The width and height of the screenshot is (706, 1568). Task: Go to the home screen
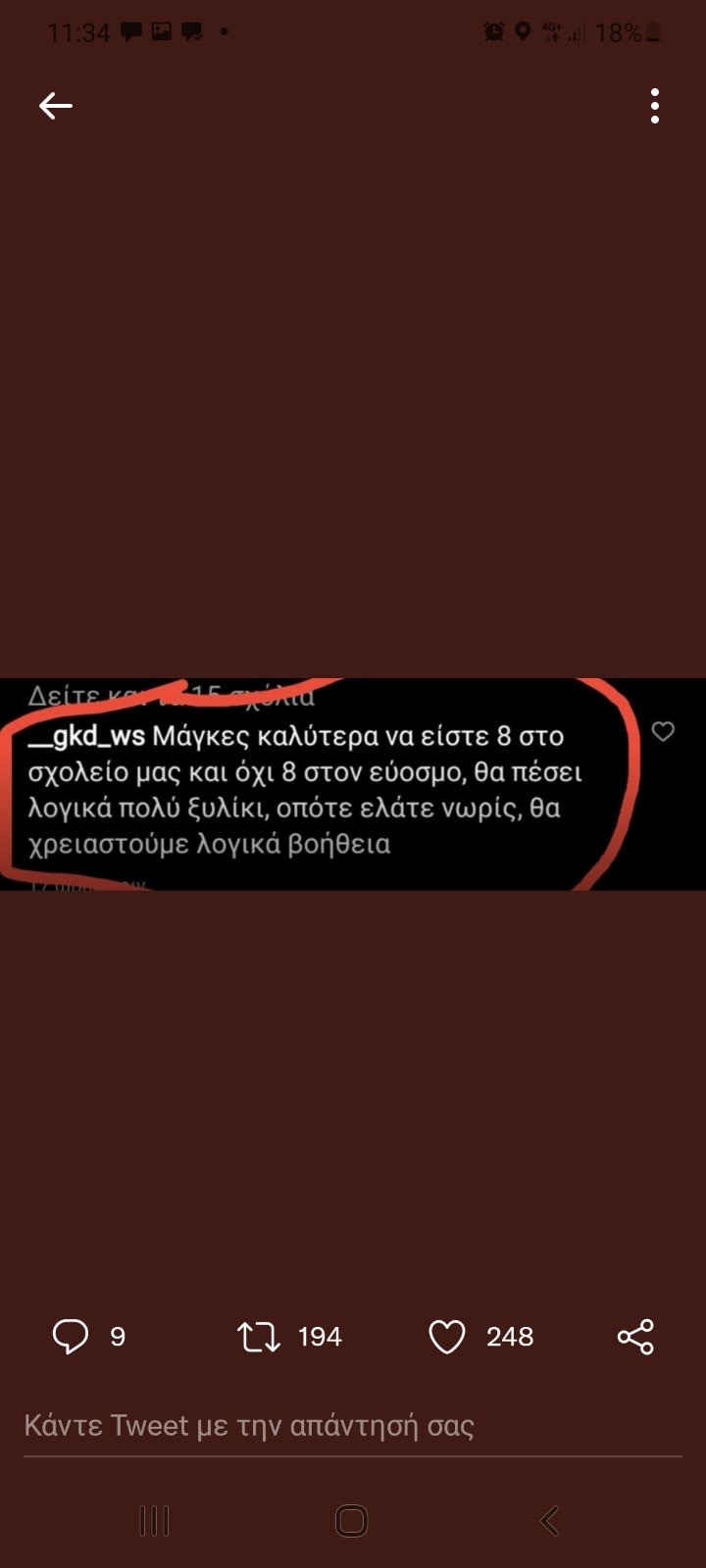tap(351, 1521)
